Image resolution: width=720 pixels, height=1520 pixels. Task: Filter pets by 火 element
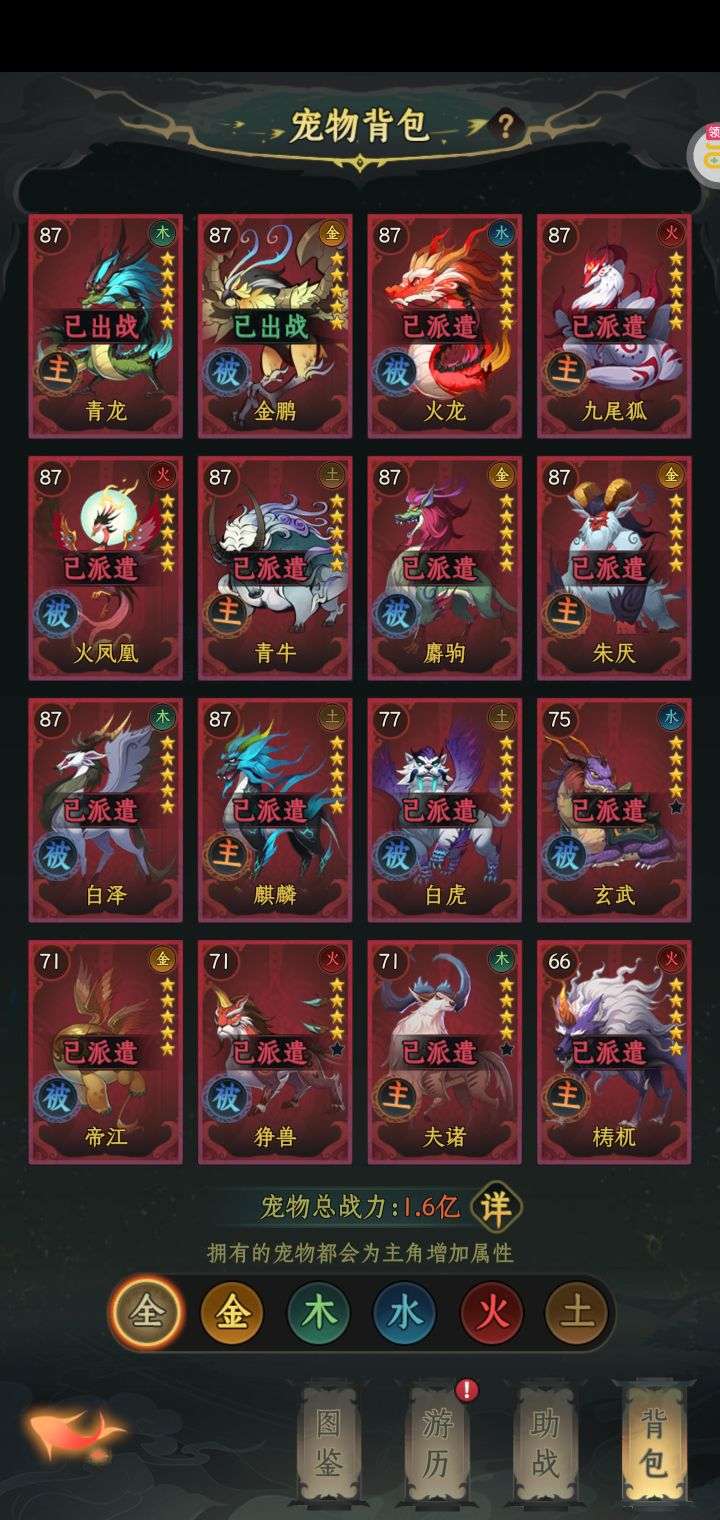click(490, 1312)
